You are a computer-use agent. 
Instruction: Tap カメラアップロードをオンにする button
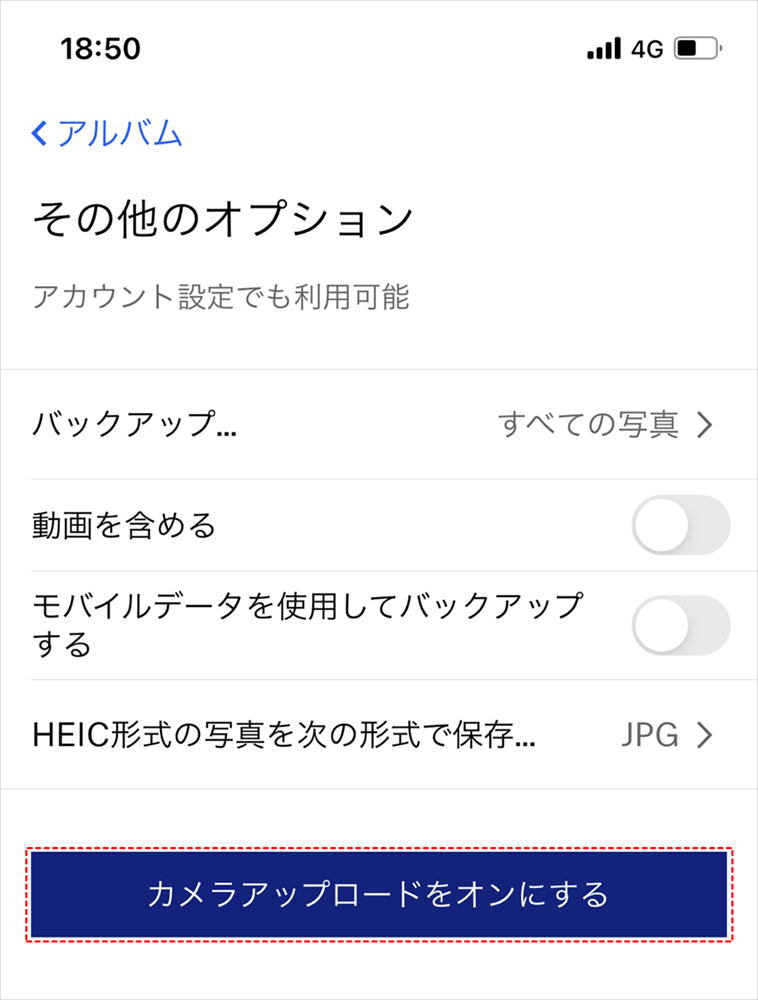378,894
